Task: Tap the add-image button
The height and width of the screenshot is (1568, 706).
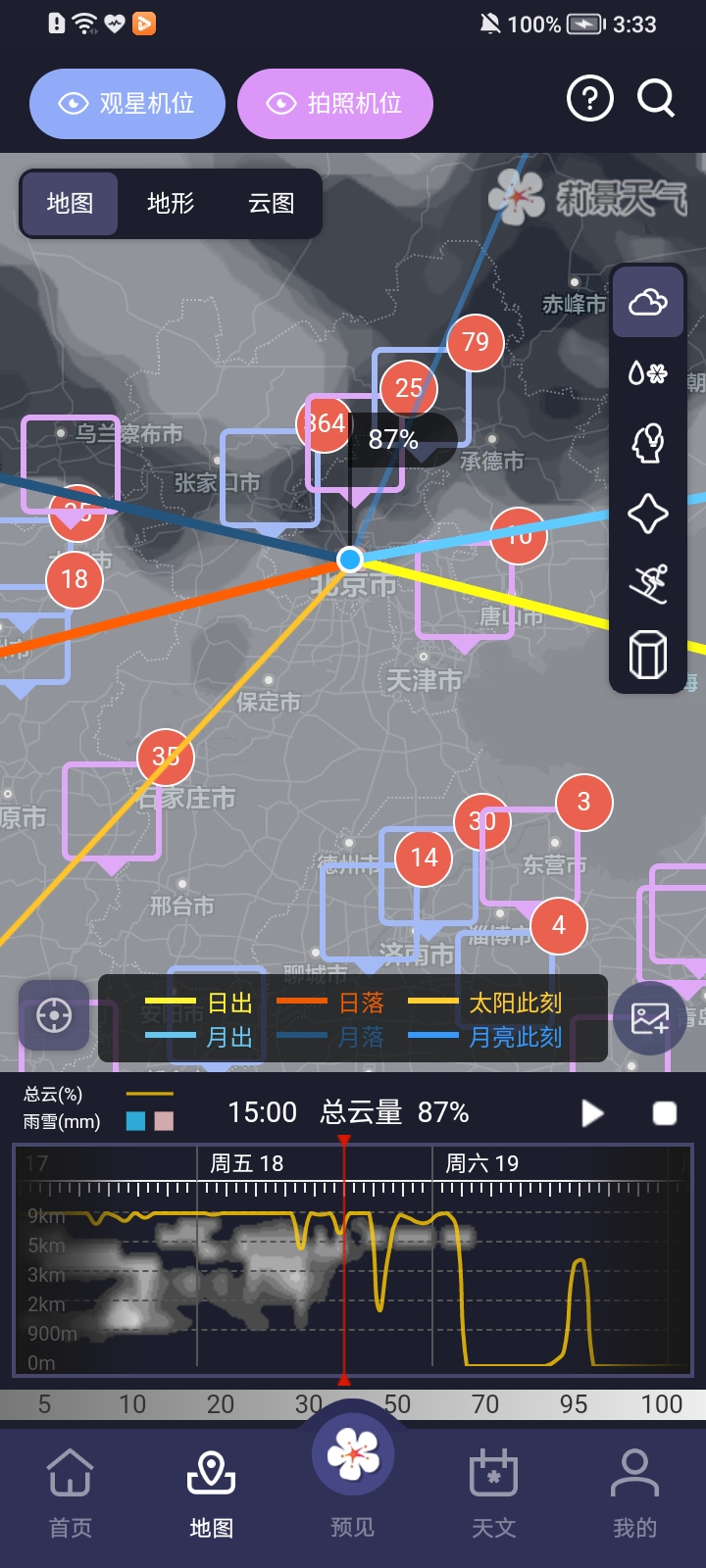Action: tap(649, 1018)
